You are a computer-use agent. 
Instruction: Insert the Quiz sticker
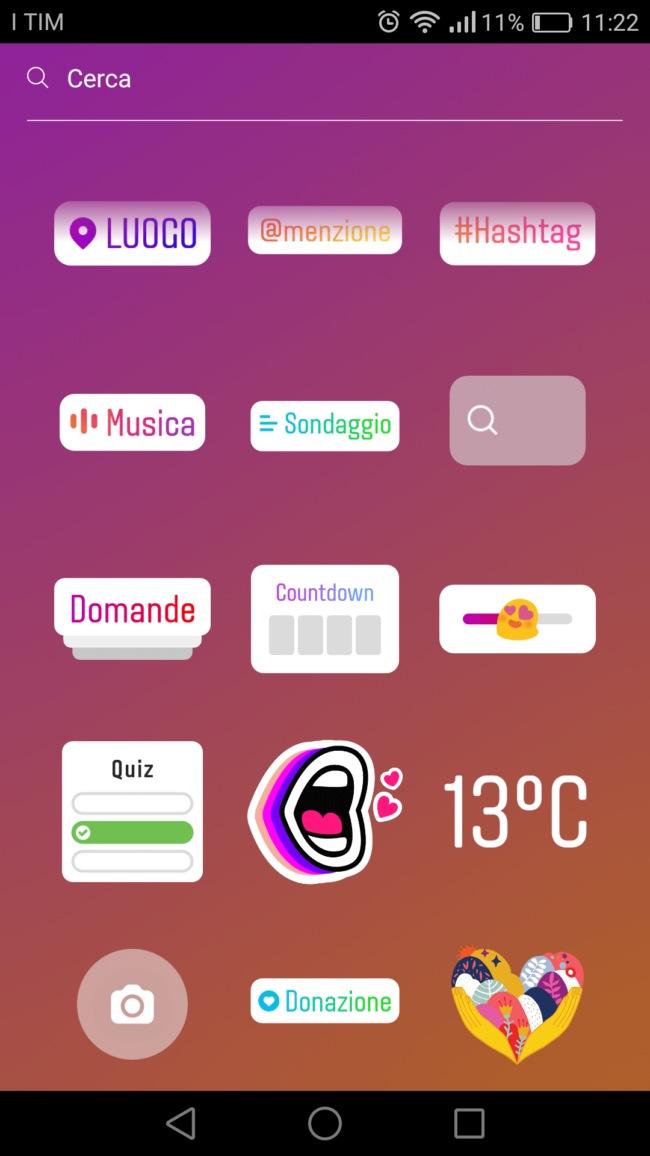click(132, 811)
